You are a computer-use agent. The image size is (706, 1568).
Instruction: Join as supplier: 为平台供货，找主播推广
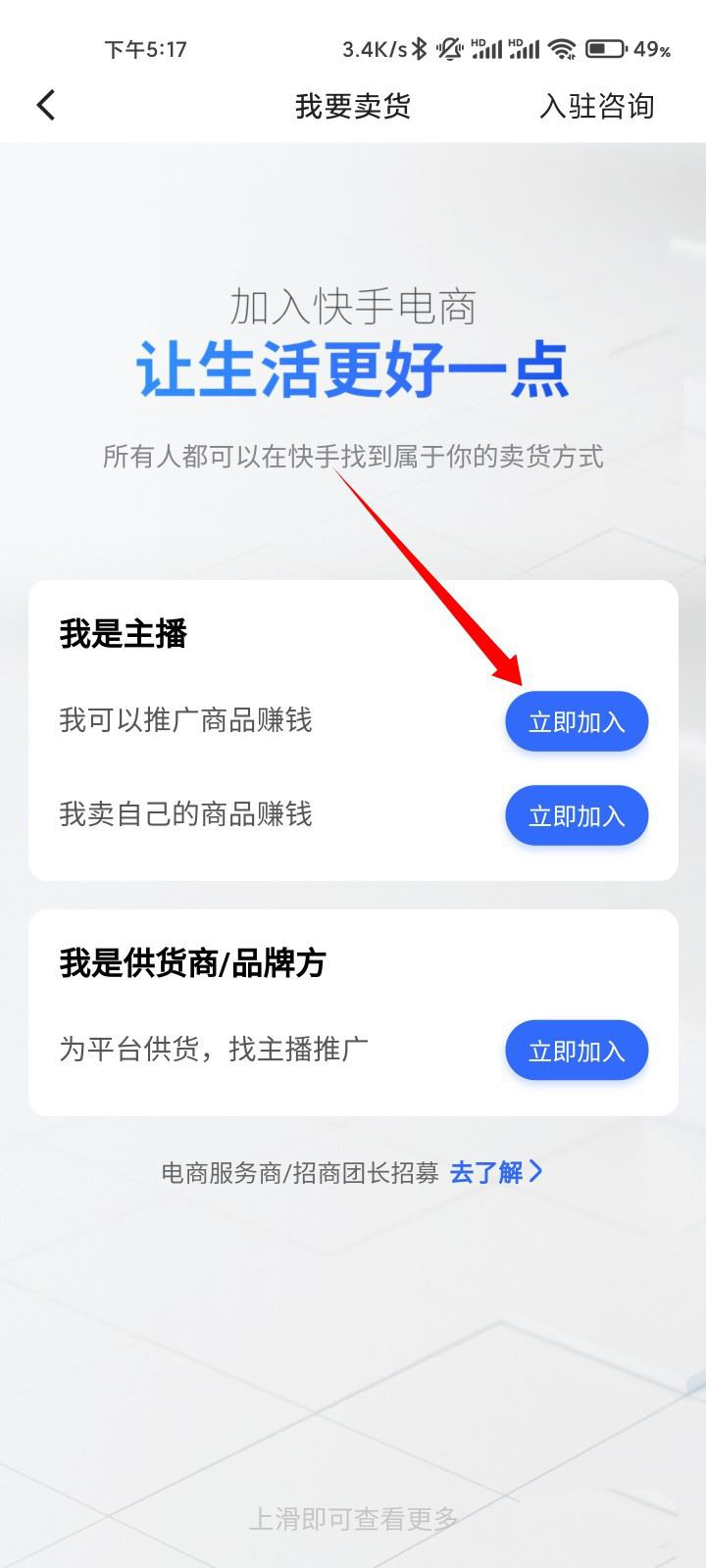click(577, 1052)
